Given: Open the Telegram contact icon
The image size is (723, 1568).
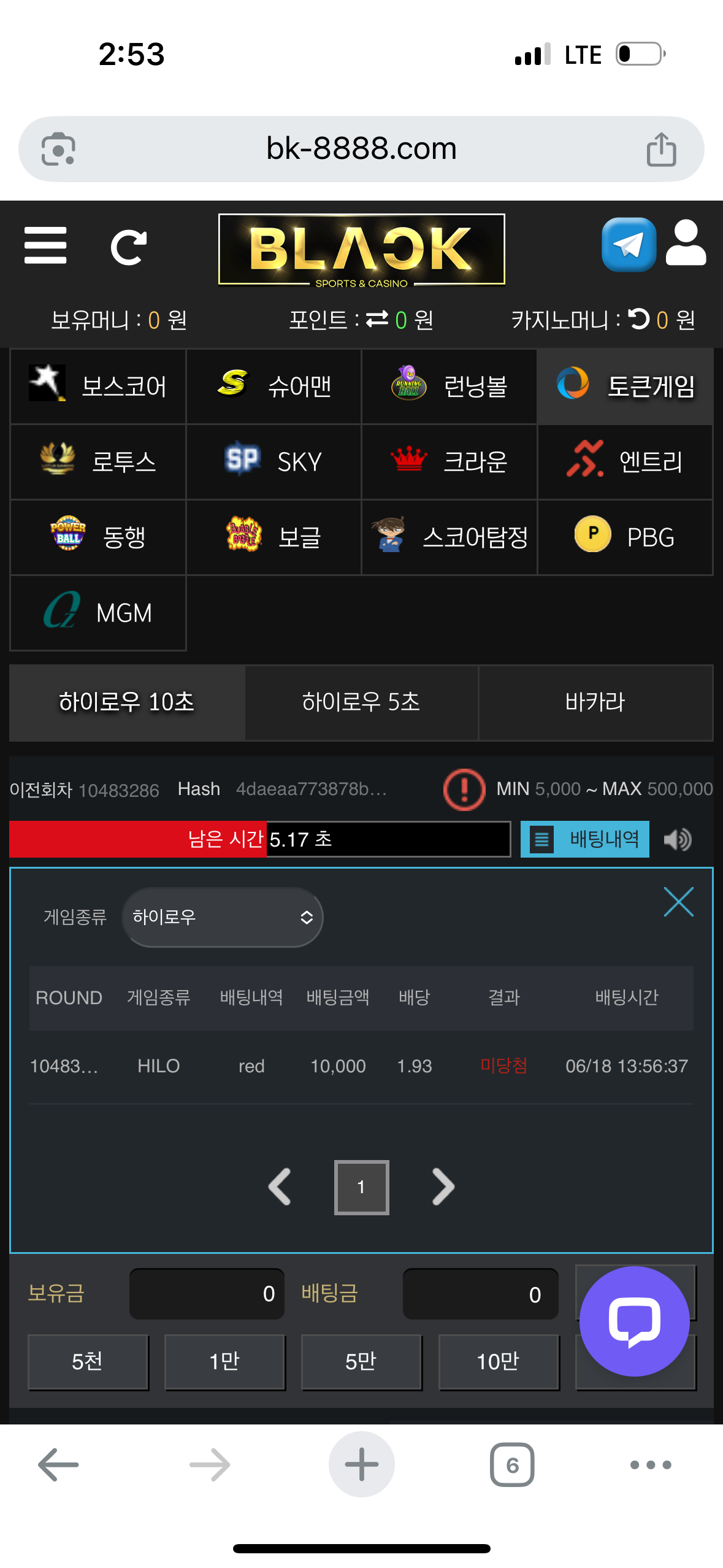Looking at the screenshot, I should point(629,245).
